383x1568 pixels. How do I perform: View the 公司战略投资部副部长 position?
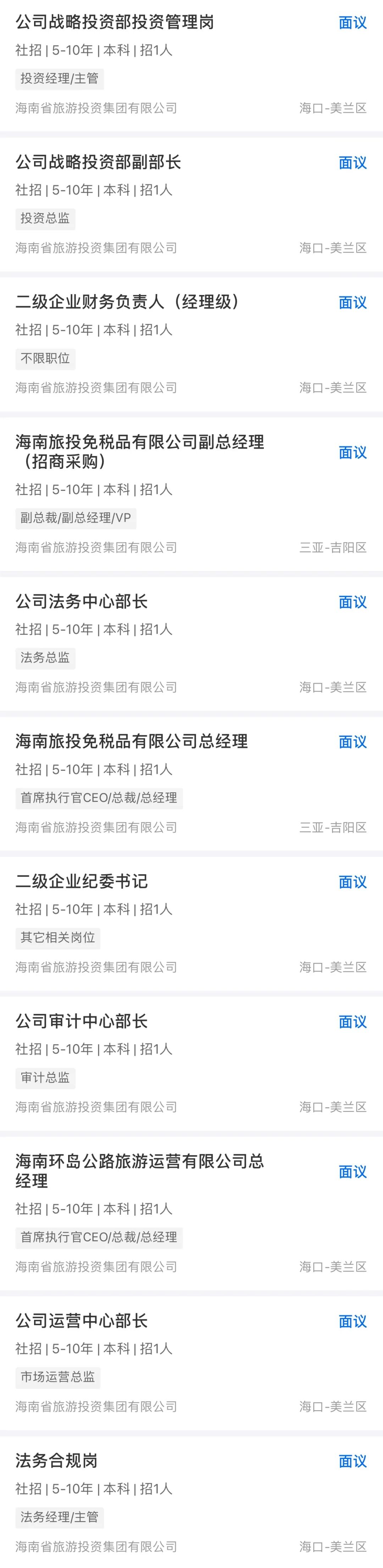[x=98, y=162]
